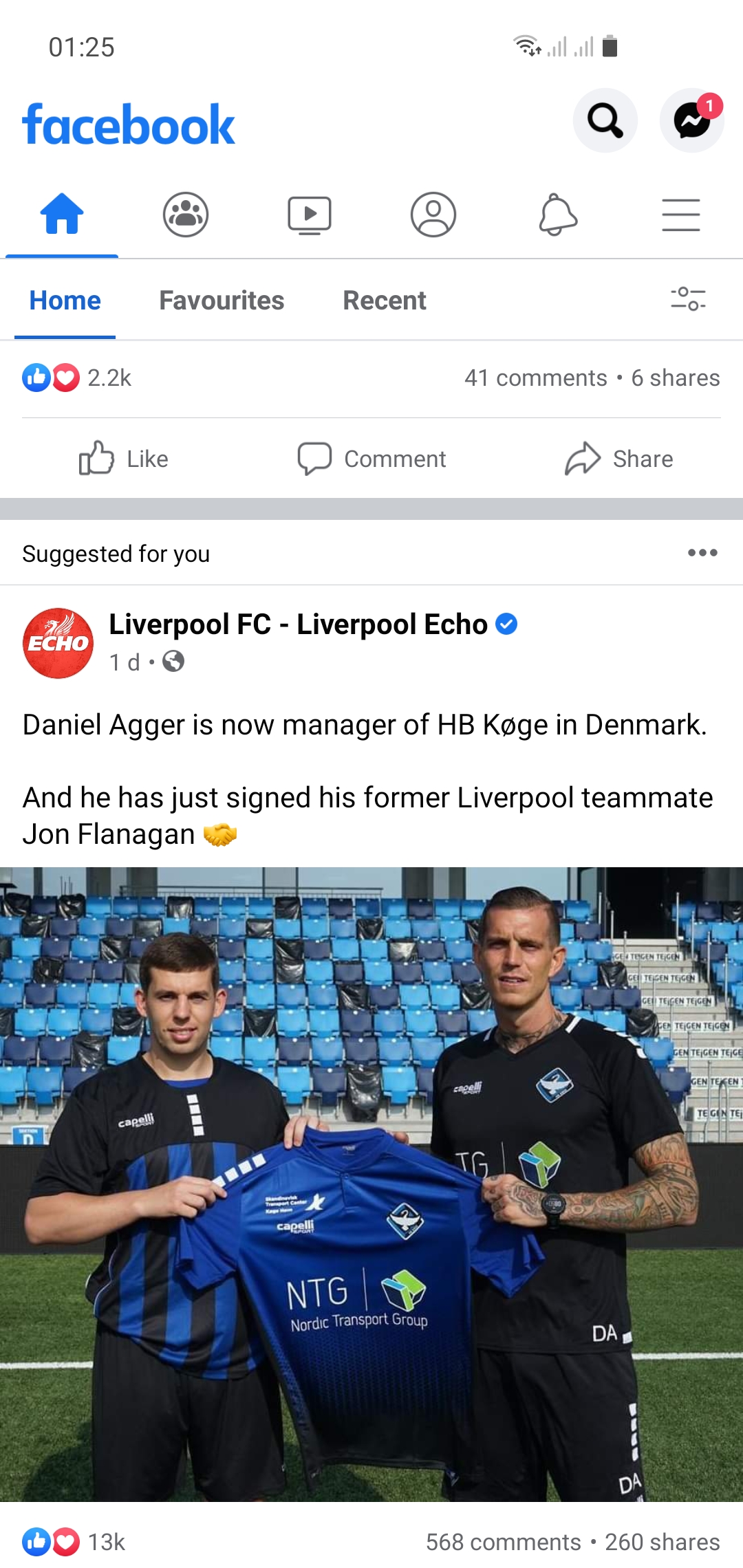Image resolution: width=743 pixels, height=1568 pixels.
Task: Open Liverpool FC - Liverpool Echo page
Action: [x=299, y=624]
